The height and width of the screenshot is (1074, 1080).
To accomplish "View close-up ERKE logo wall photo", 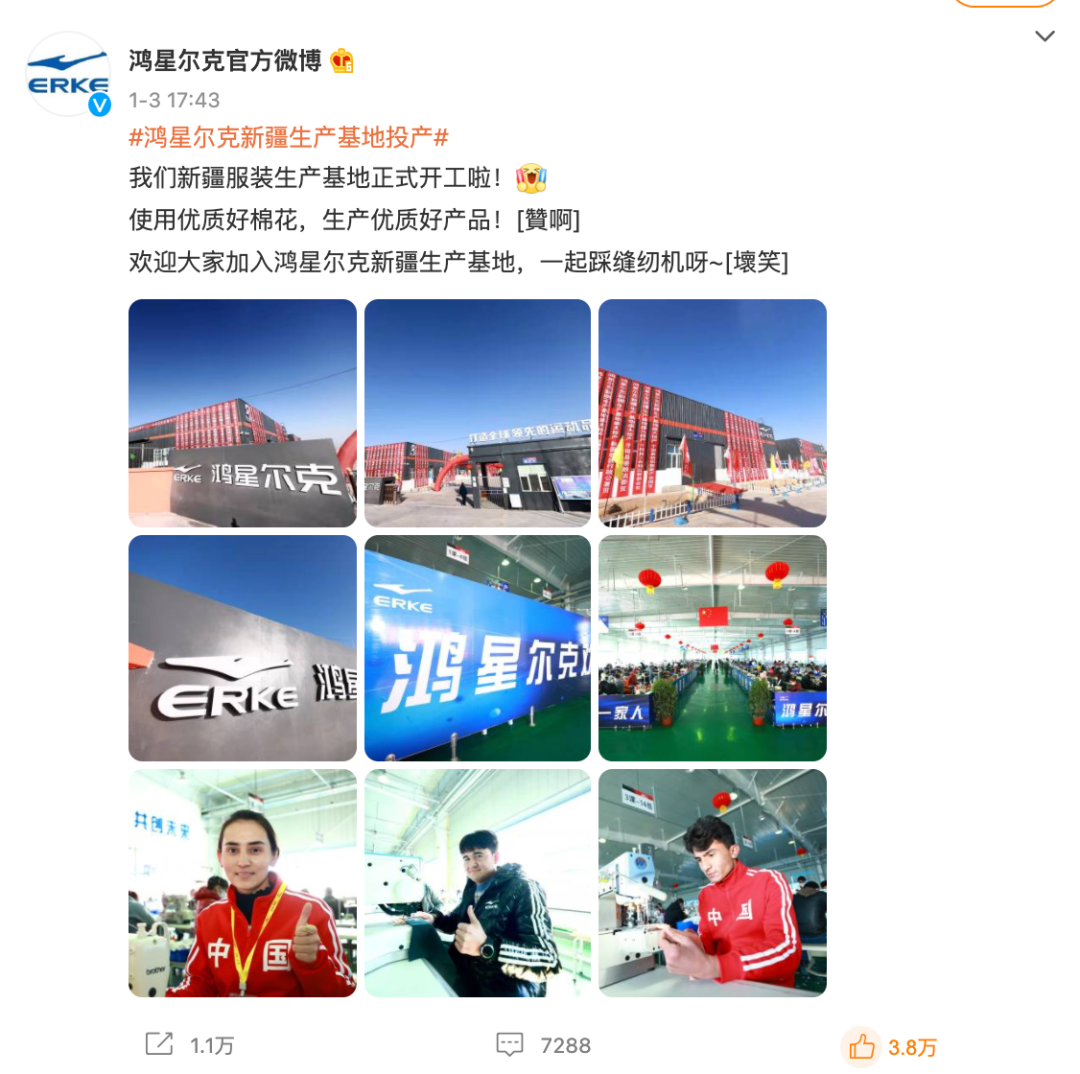I will point(242,648).
